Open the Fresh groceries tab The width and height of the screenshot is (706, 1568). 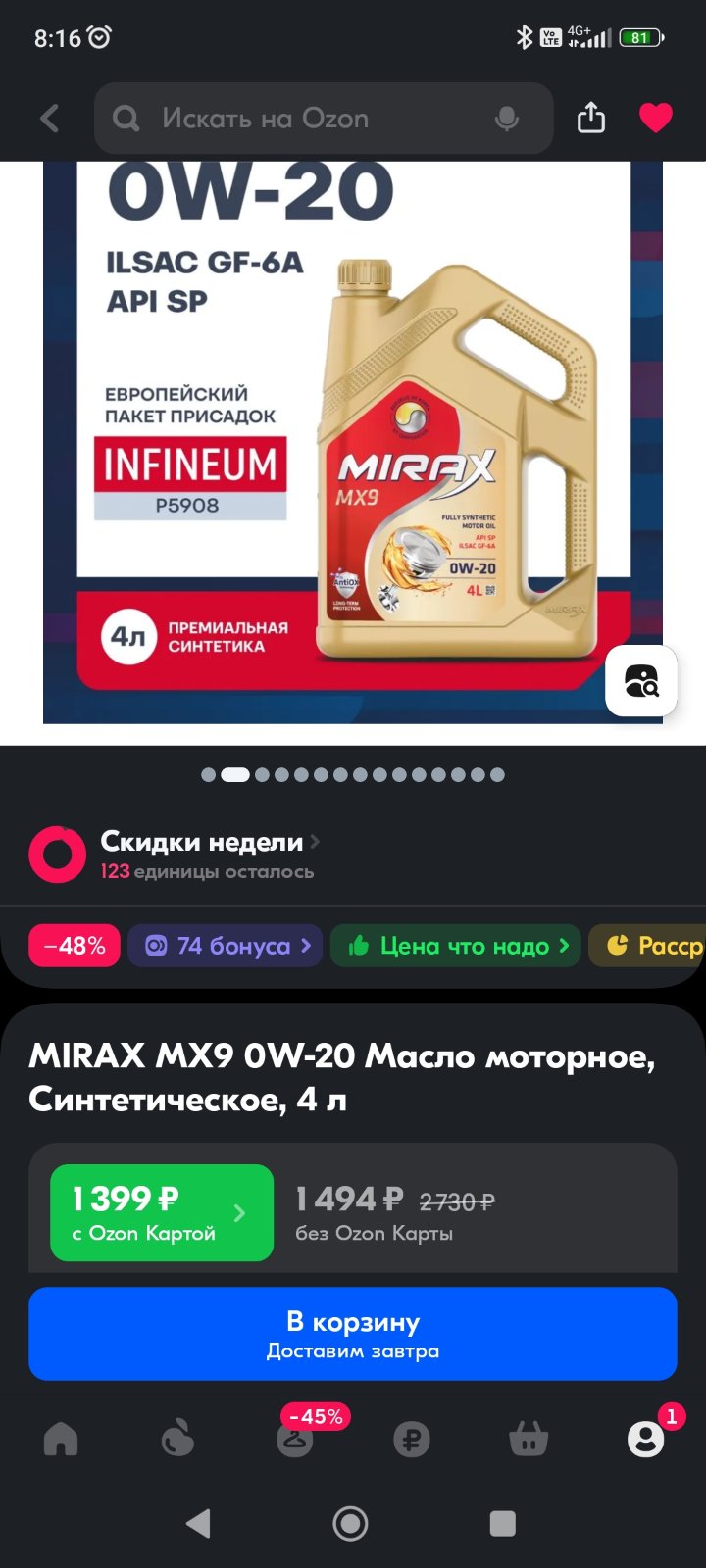click(177, 1439)
